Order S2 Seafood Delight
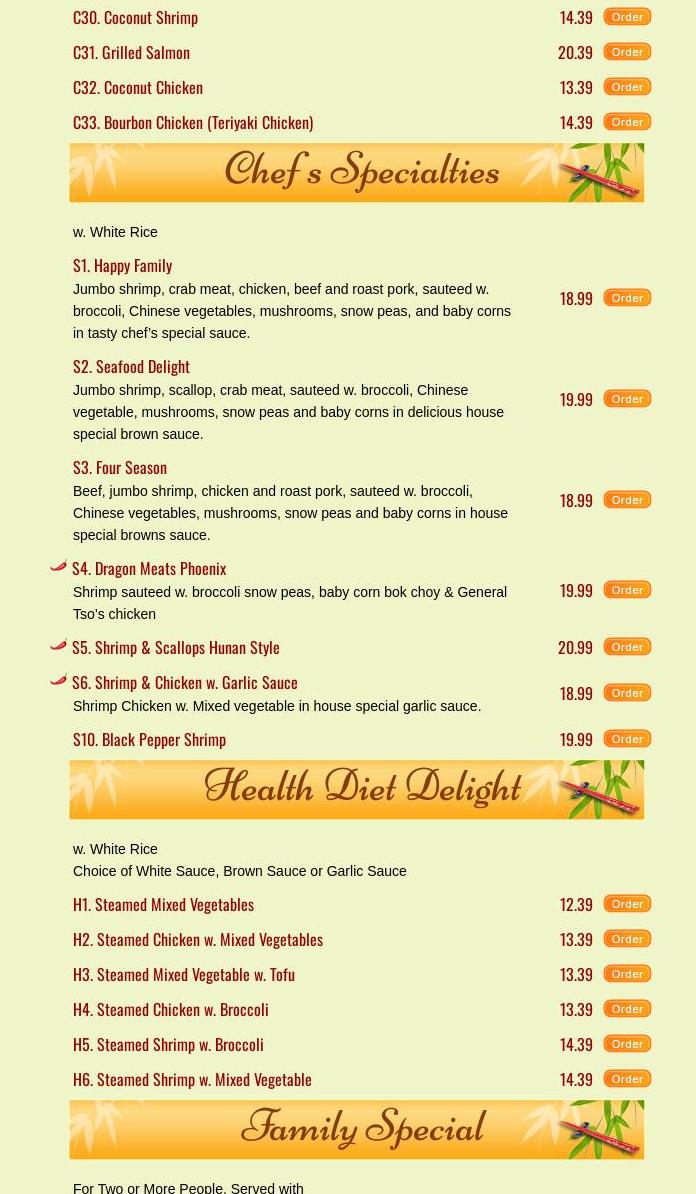Screen dimensions: 696x1194 (627, 399)
